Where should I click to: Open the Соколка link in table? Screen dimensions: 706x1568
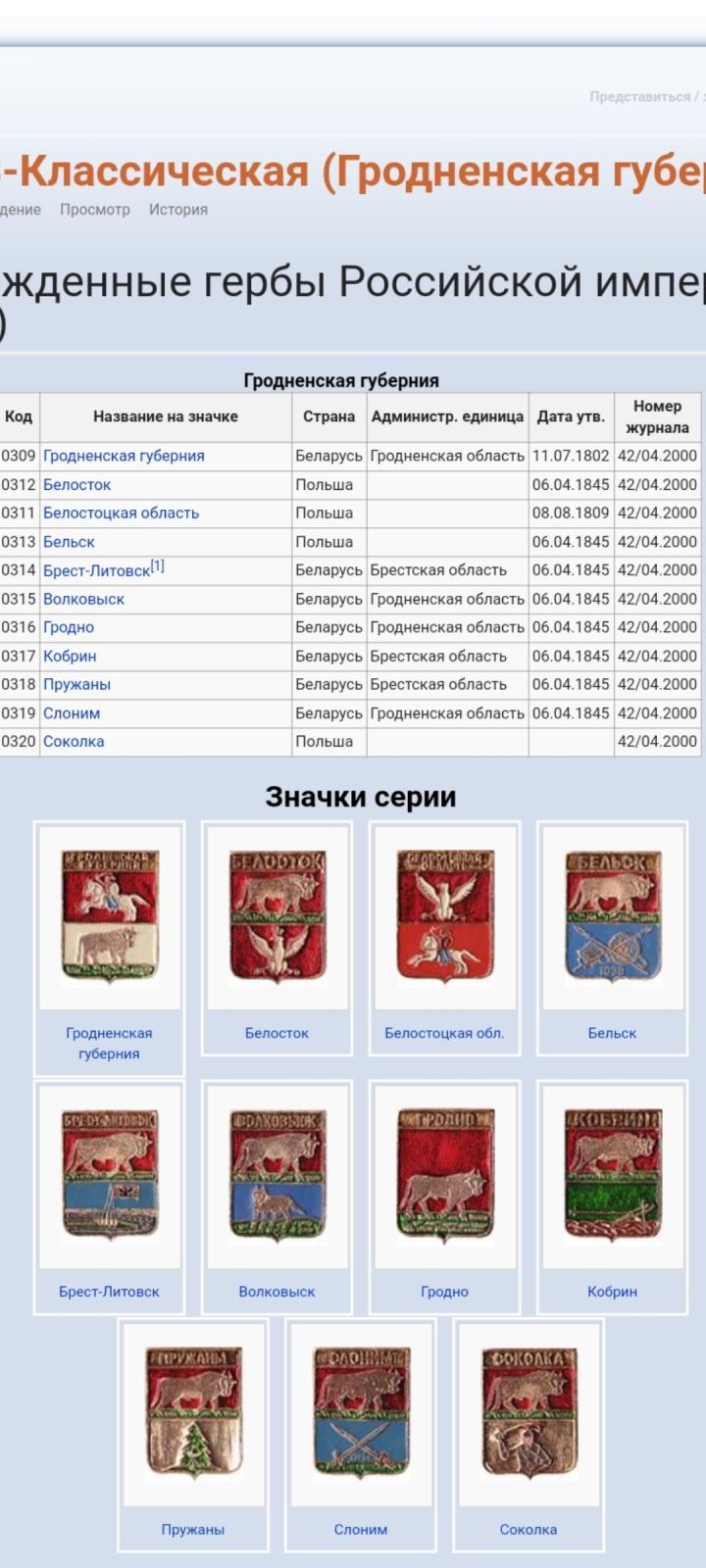tap(74, 742)
